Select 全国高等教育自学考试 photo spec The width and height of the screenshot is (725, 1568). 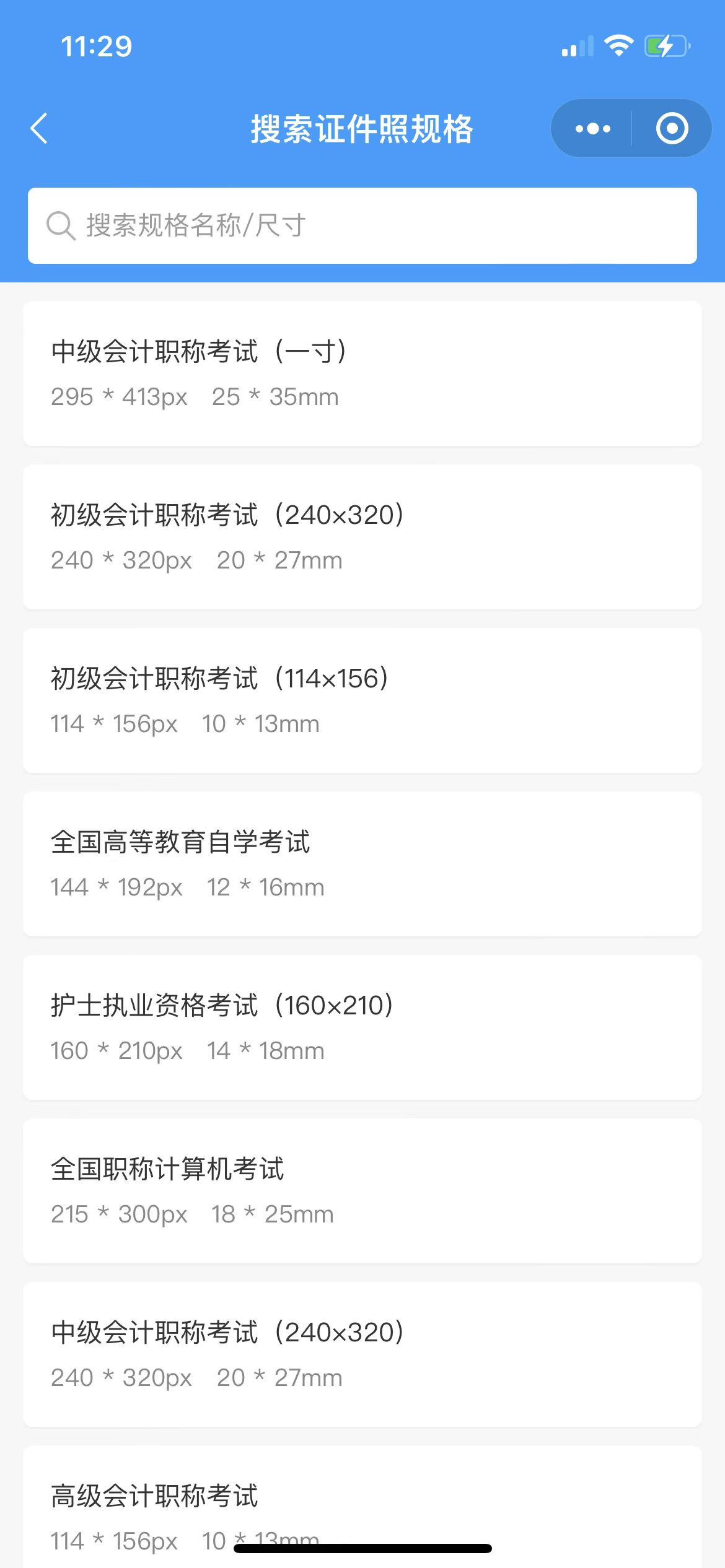362,863
